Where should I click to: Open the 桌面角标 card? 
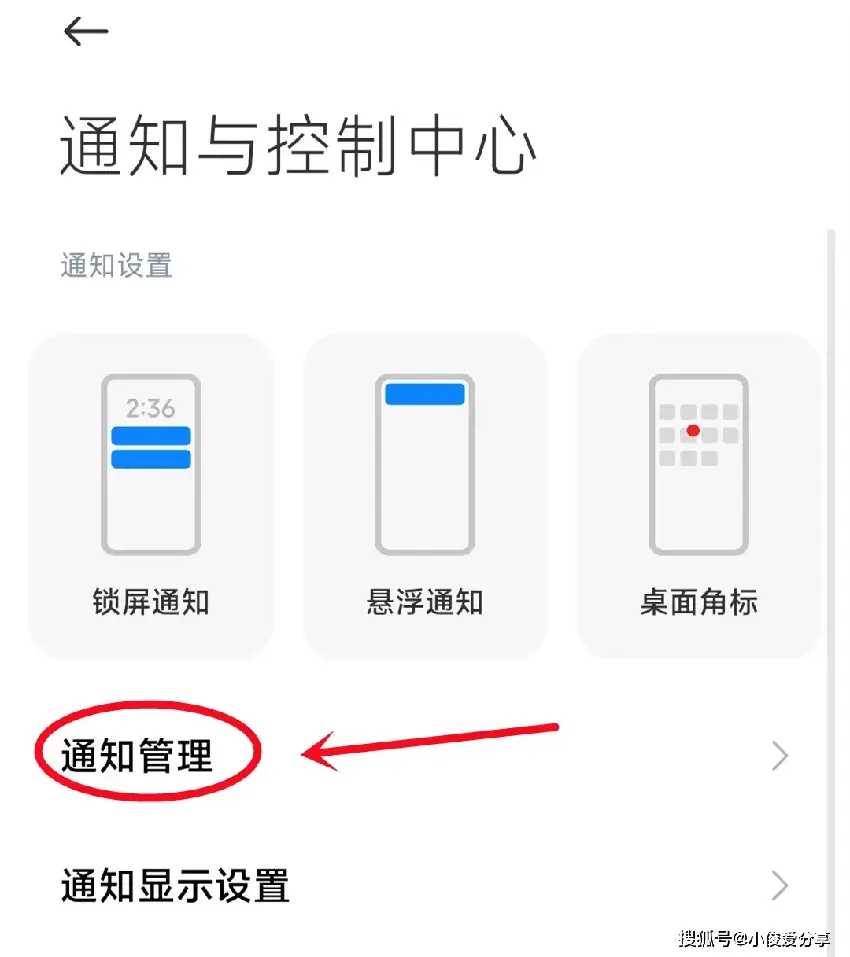click(x=699, y=495)
